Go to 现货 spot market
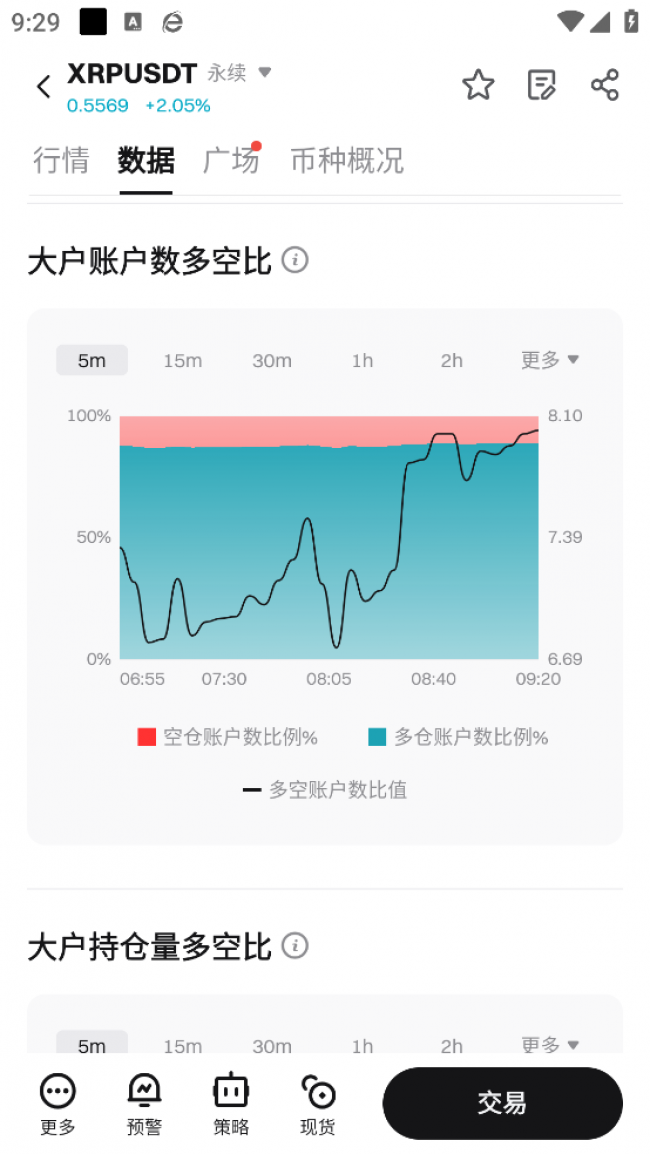This screenshot has height=1154, width=650. click(x=318, y=1104)
